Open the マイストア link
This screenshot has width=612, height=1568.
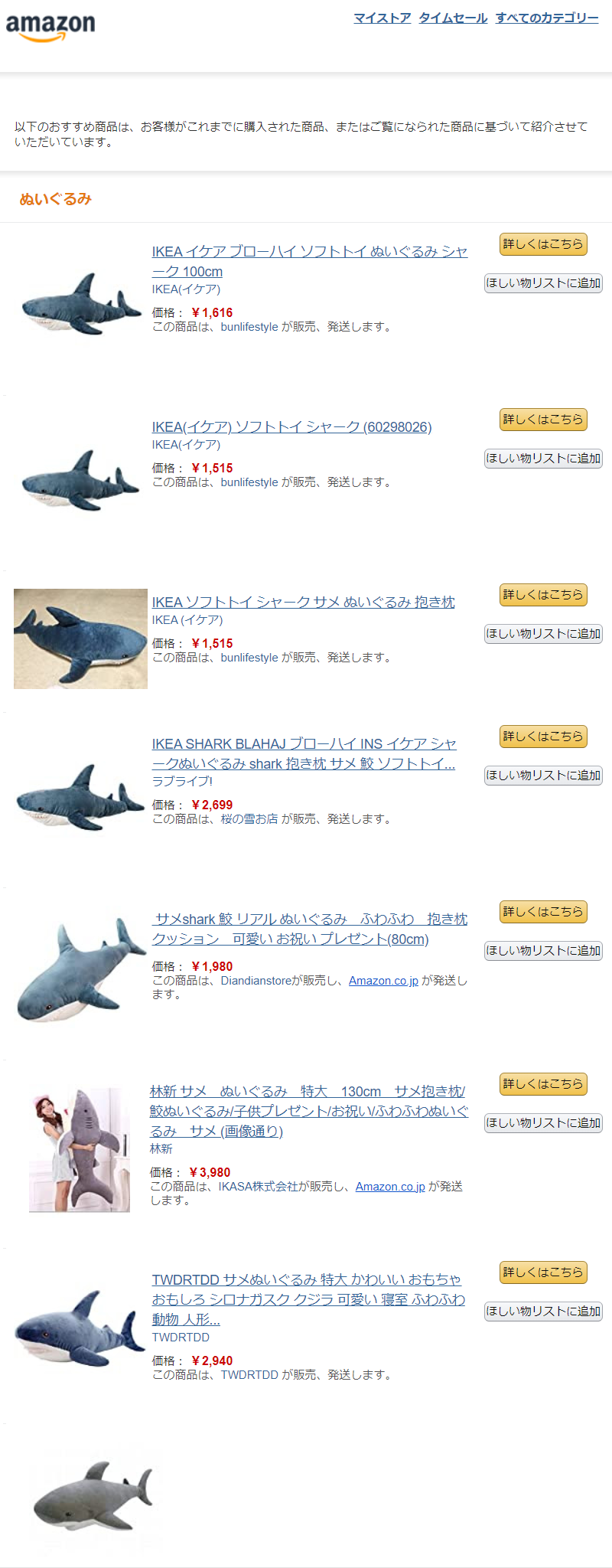tap(382, 18)
